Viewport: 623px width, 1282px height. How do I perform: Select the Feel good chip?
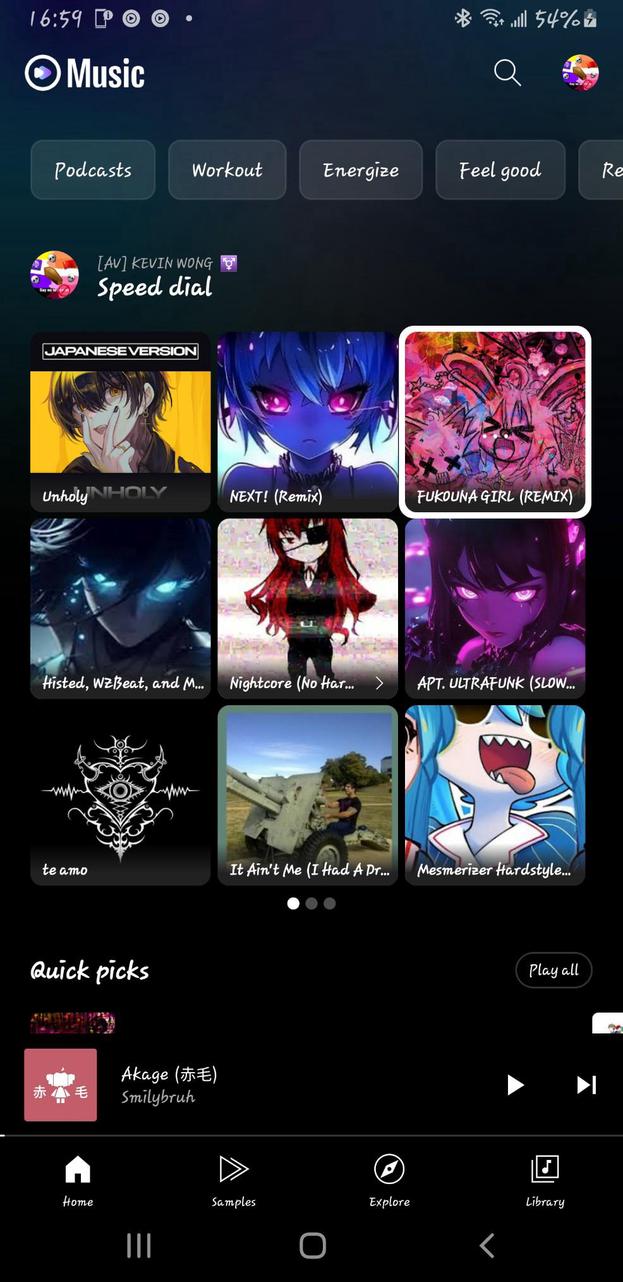coord(500,170)
